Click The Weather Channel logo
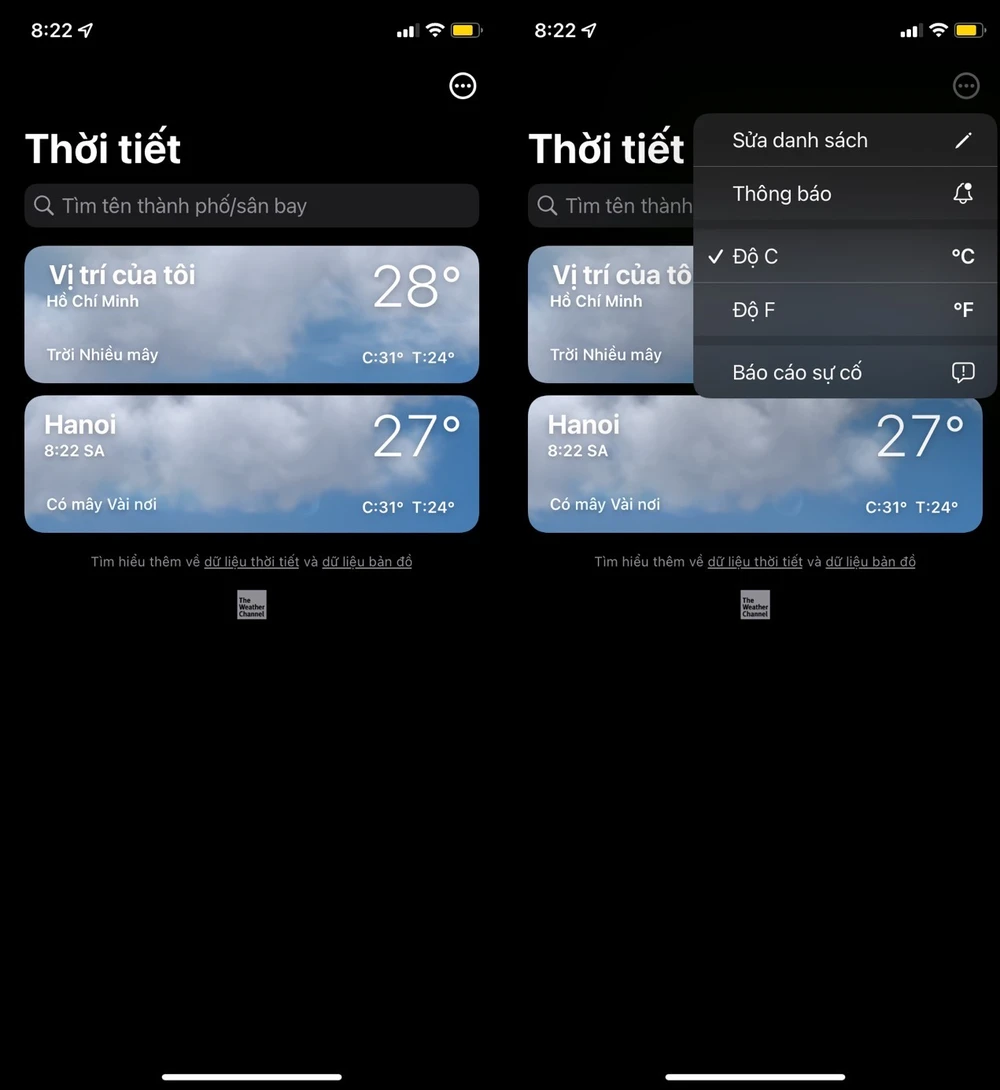 (251, 604)
